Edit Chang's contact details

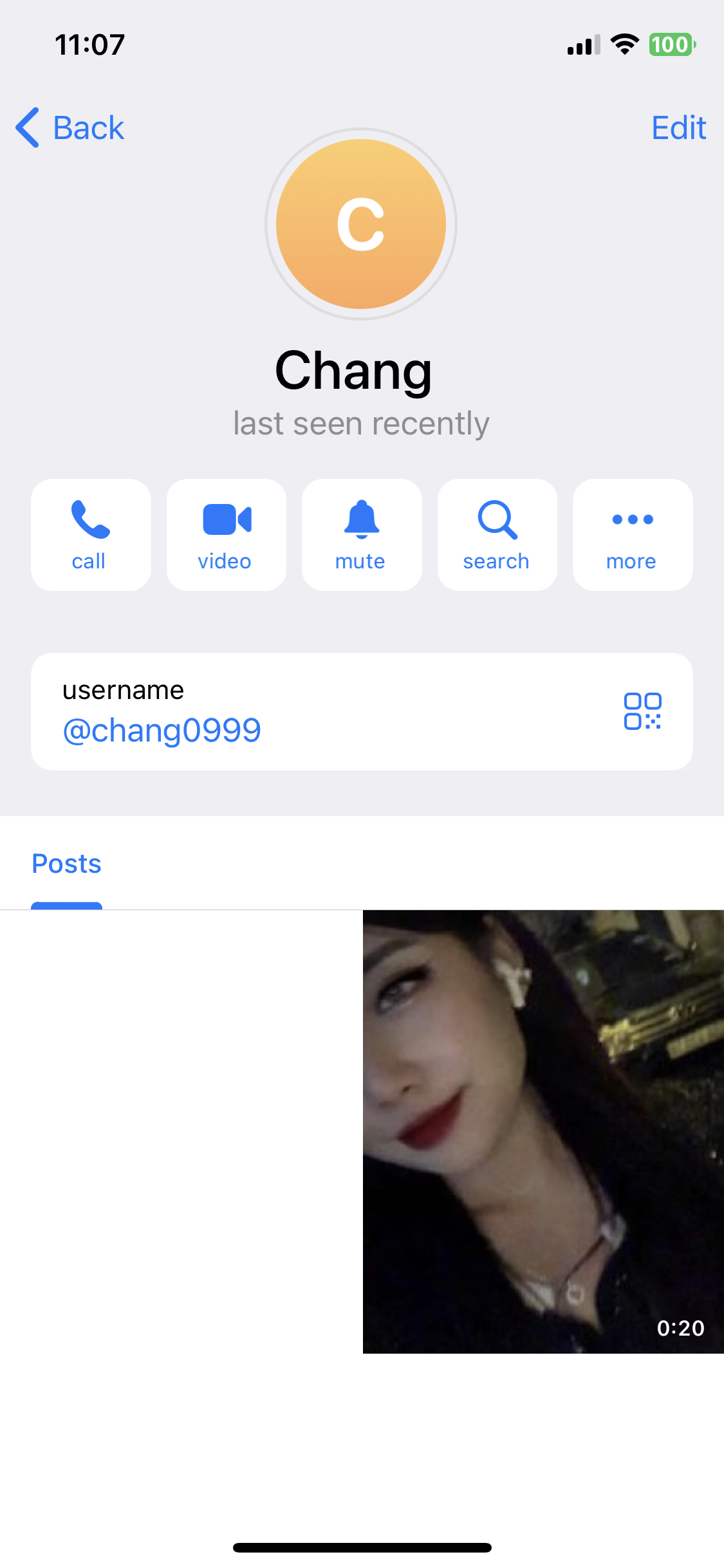tap(678, 127)
